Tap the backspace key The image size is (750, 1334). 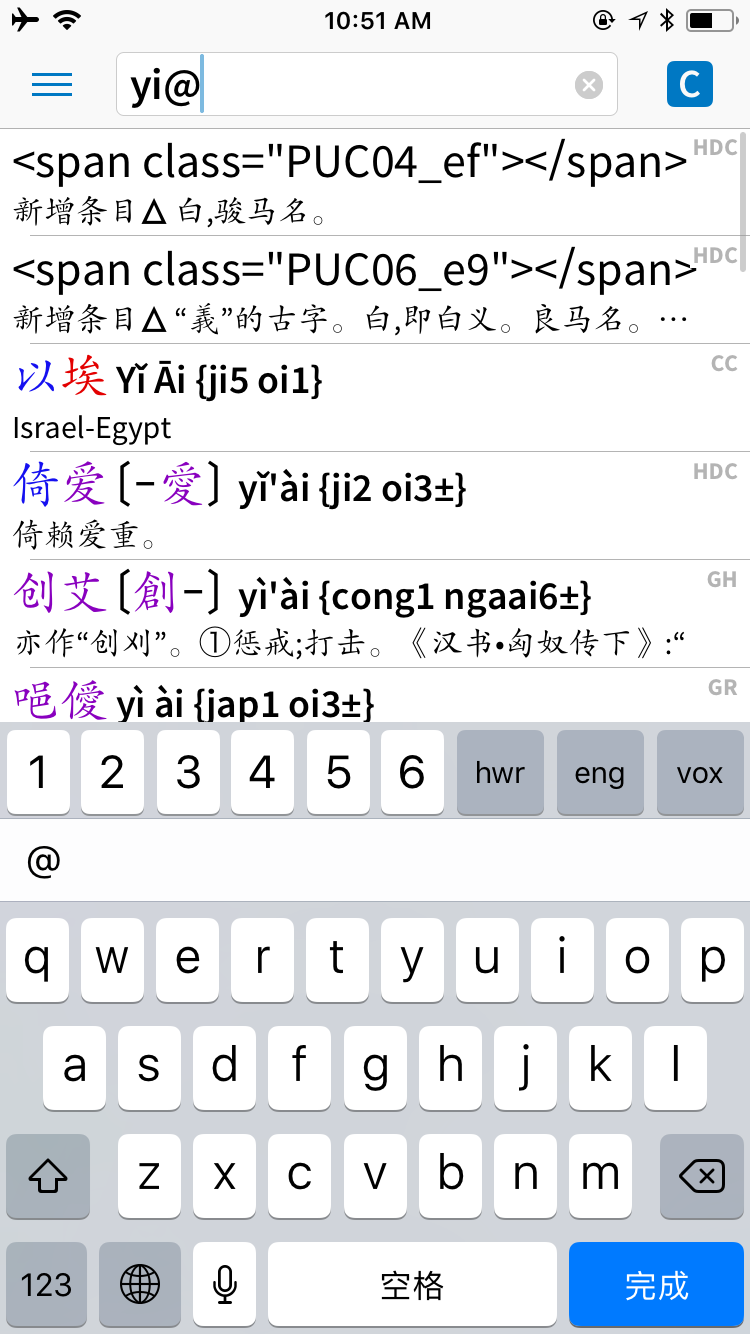click(703, 1176)
